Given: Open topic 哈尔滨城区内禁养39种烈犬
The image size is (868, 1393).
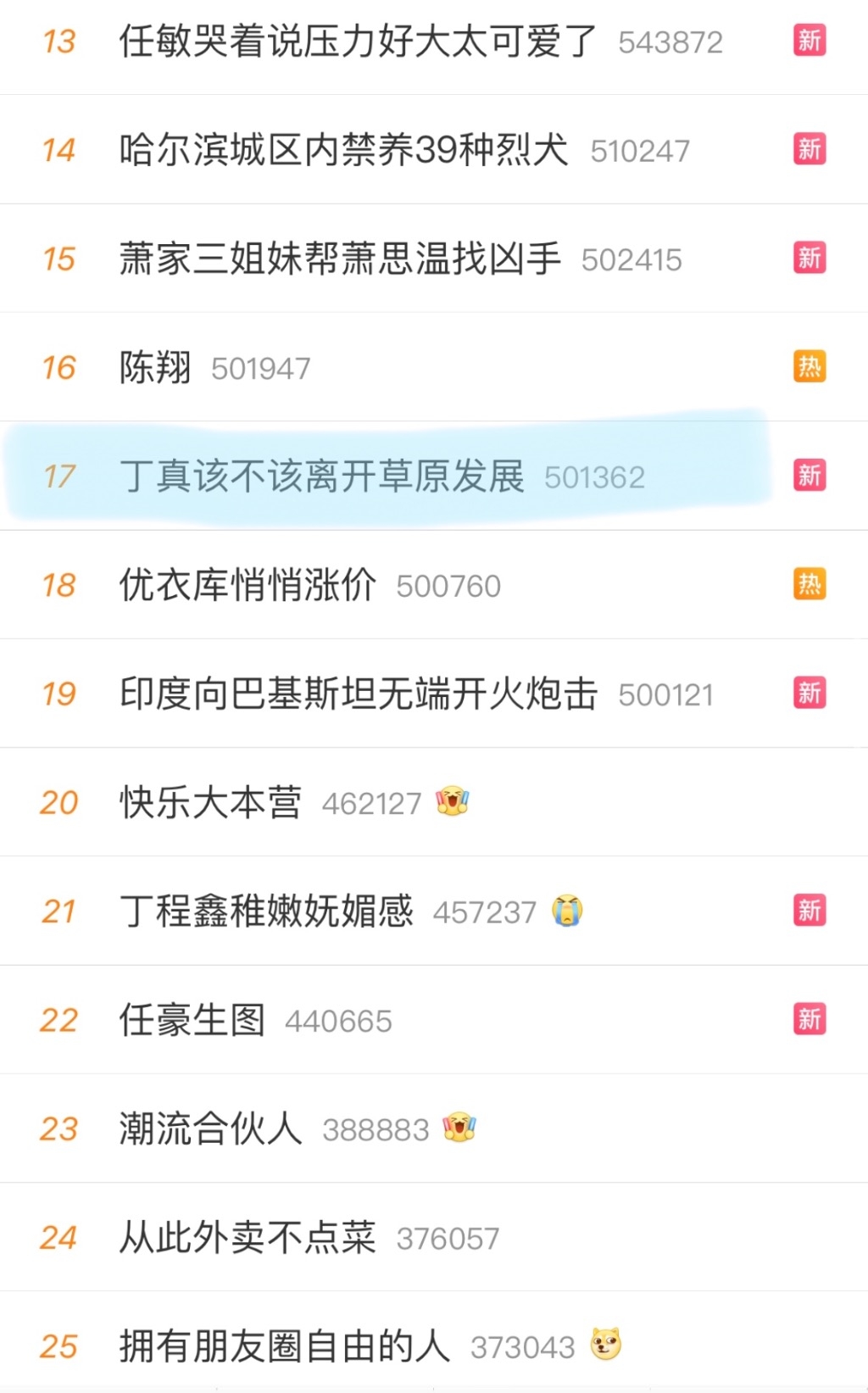Looking at the screenshot, I should [x=343, y=150].
